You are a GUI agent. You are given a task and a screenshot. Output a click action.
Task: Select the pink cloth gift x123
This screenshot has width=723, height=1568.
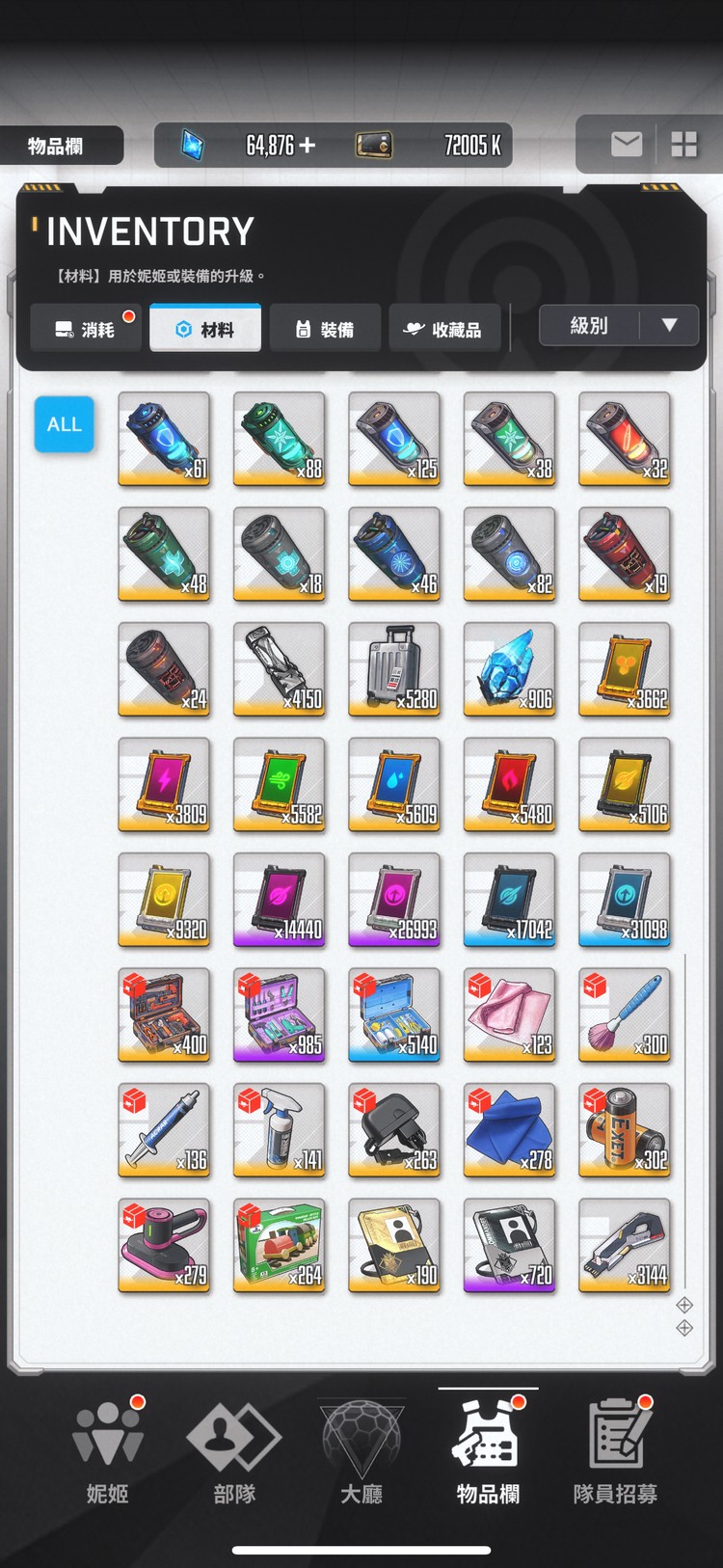pyautogui.click(x=509, y=1014)
